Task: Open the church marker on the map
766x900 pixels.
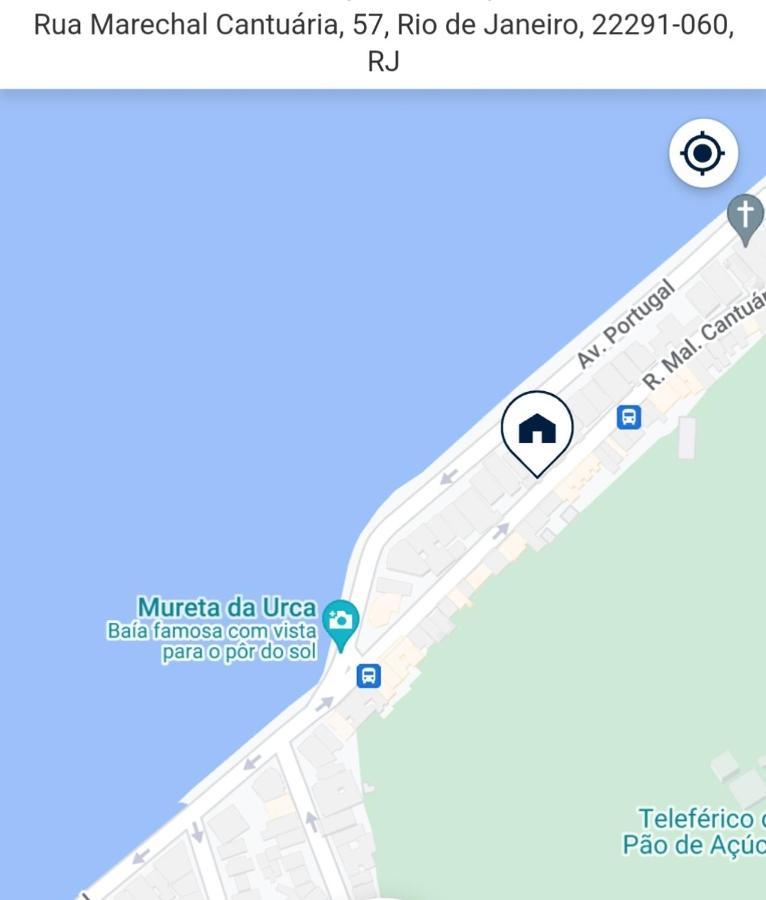Action: 745,216
